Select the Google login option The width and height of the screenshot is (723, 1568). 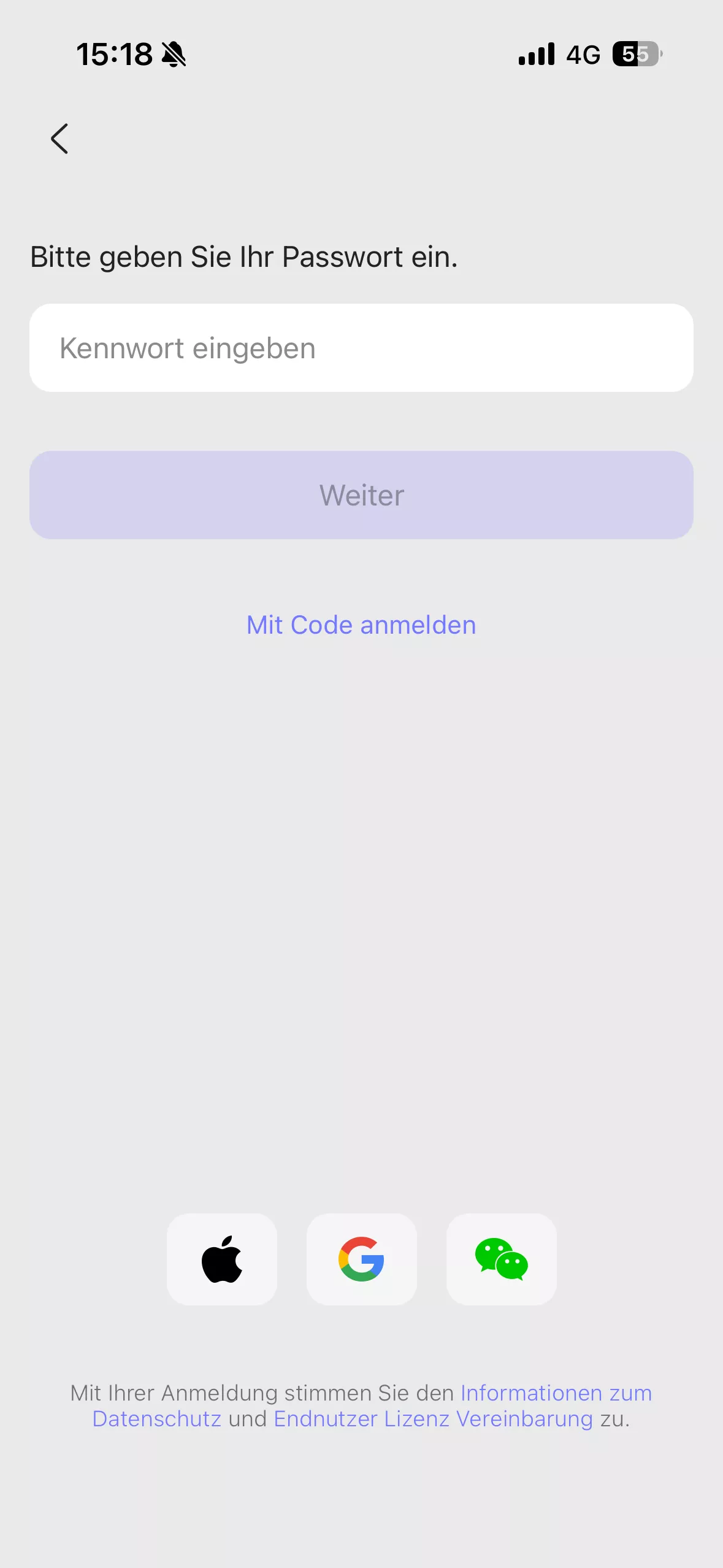[361, 1259]
